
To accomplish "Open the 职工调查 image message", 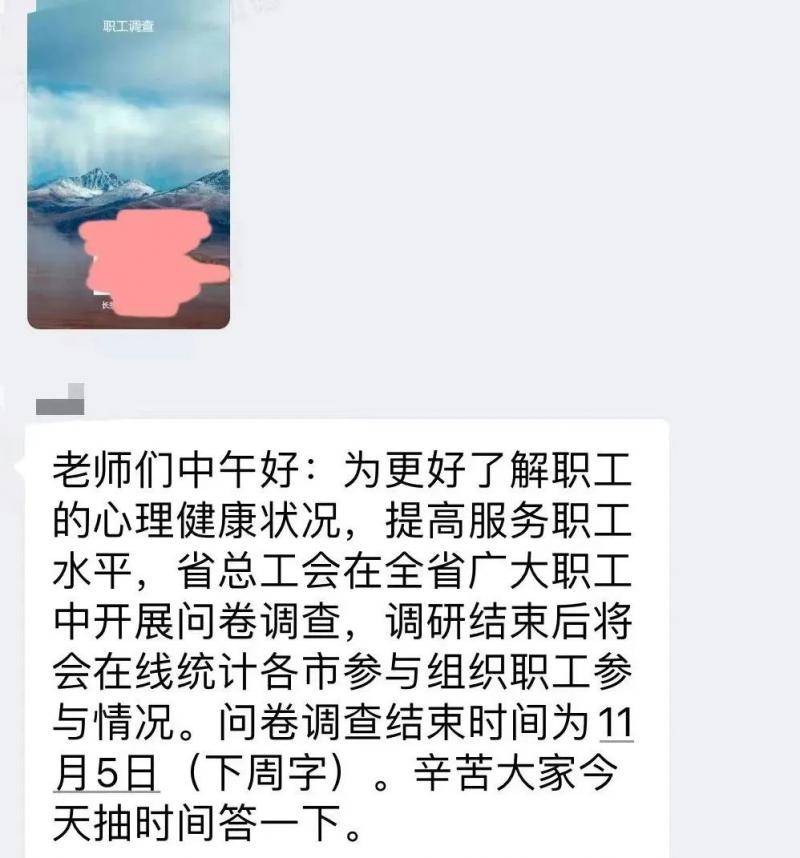I will pyautogui.click(x=128, y=165).
